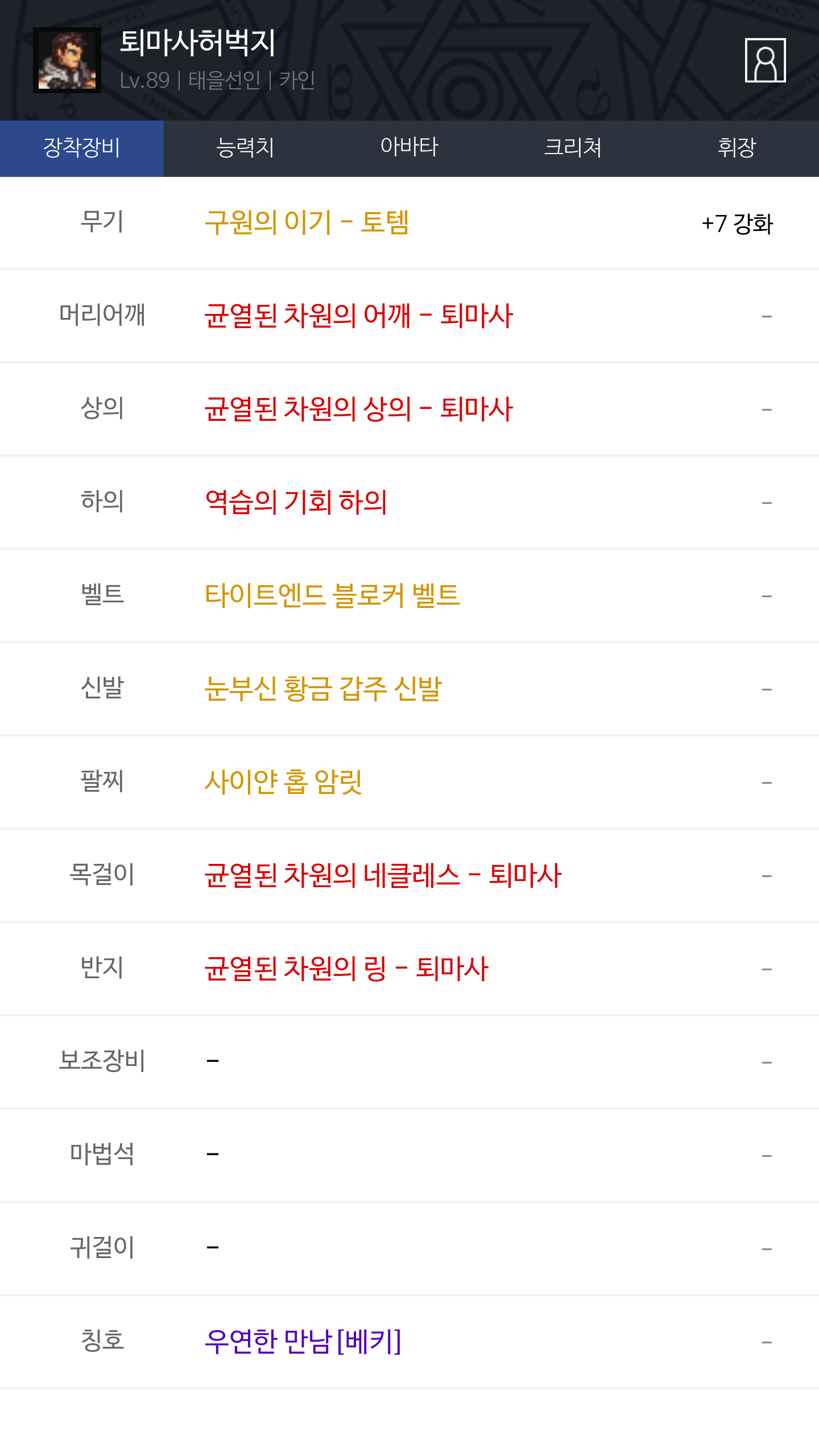Switch to the 아바타 tab

[x=409, y=148]
